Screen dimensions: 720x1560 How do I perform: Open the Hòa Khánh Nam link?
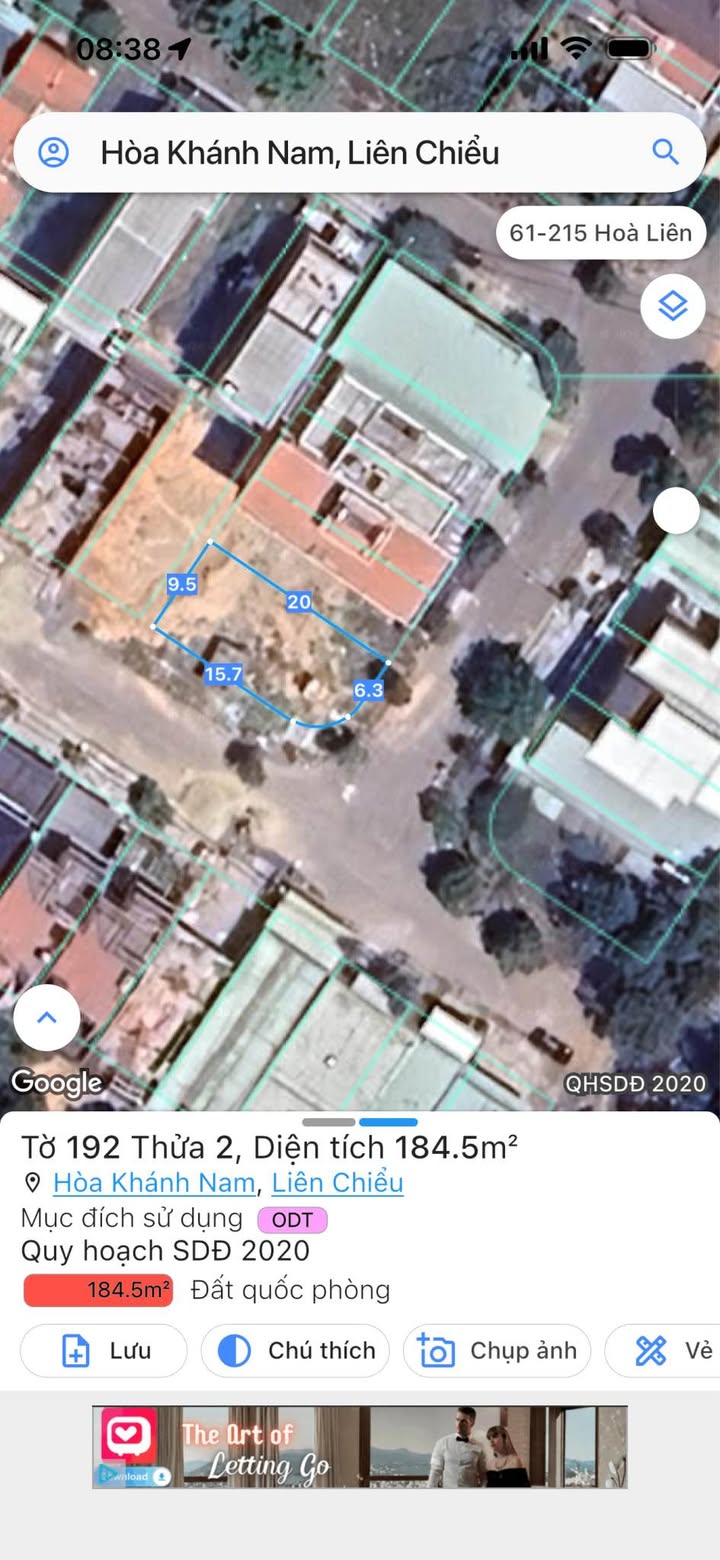[154, 1183]
